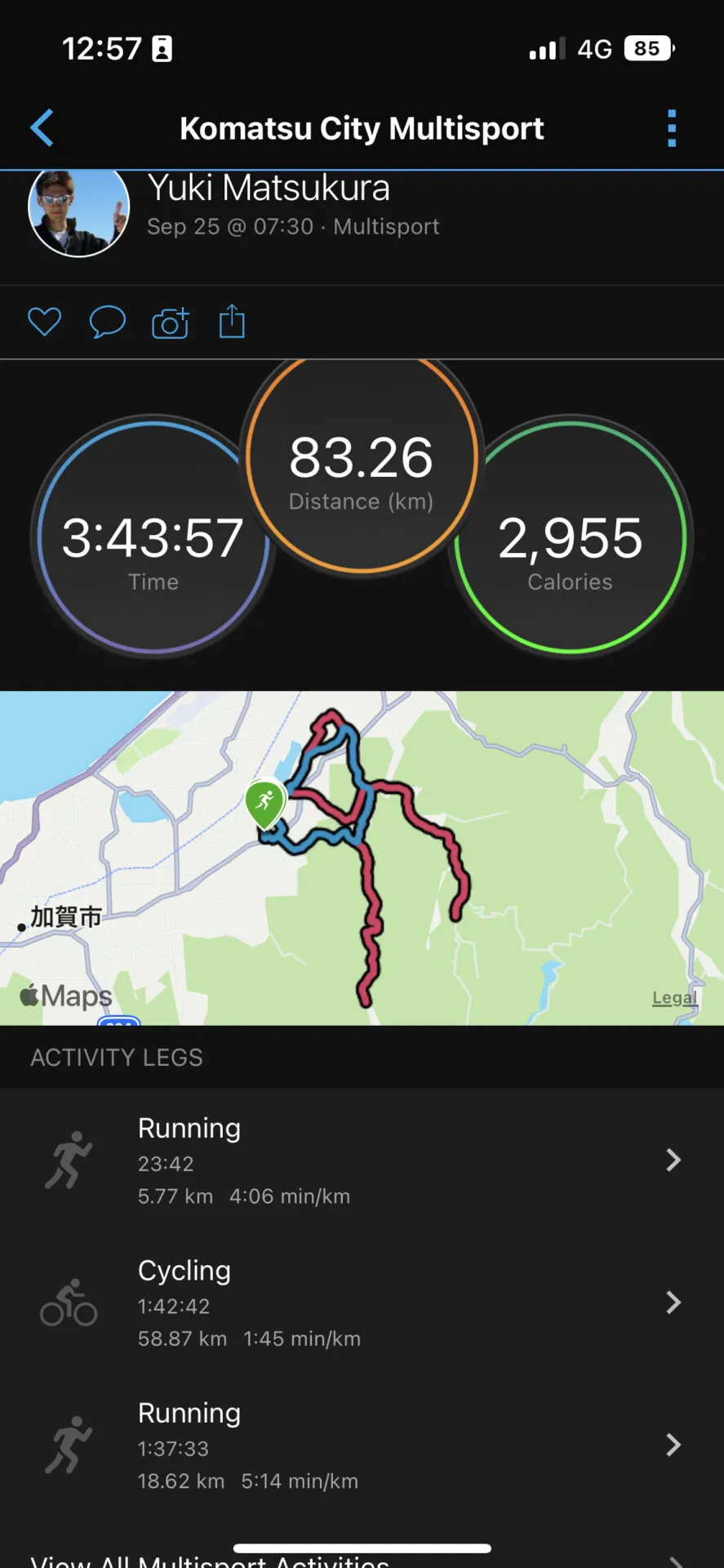Screen dimensions: 724x1568
Task: Like this activity with the heart
Action: (45, 322)
